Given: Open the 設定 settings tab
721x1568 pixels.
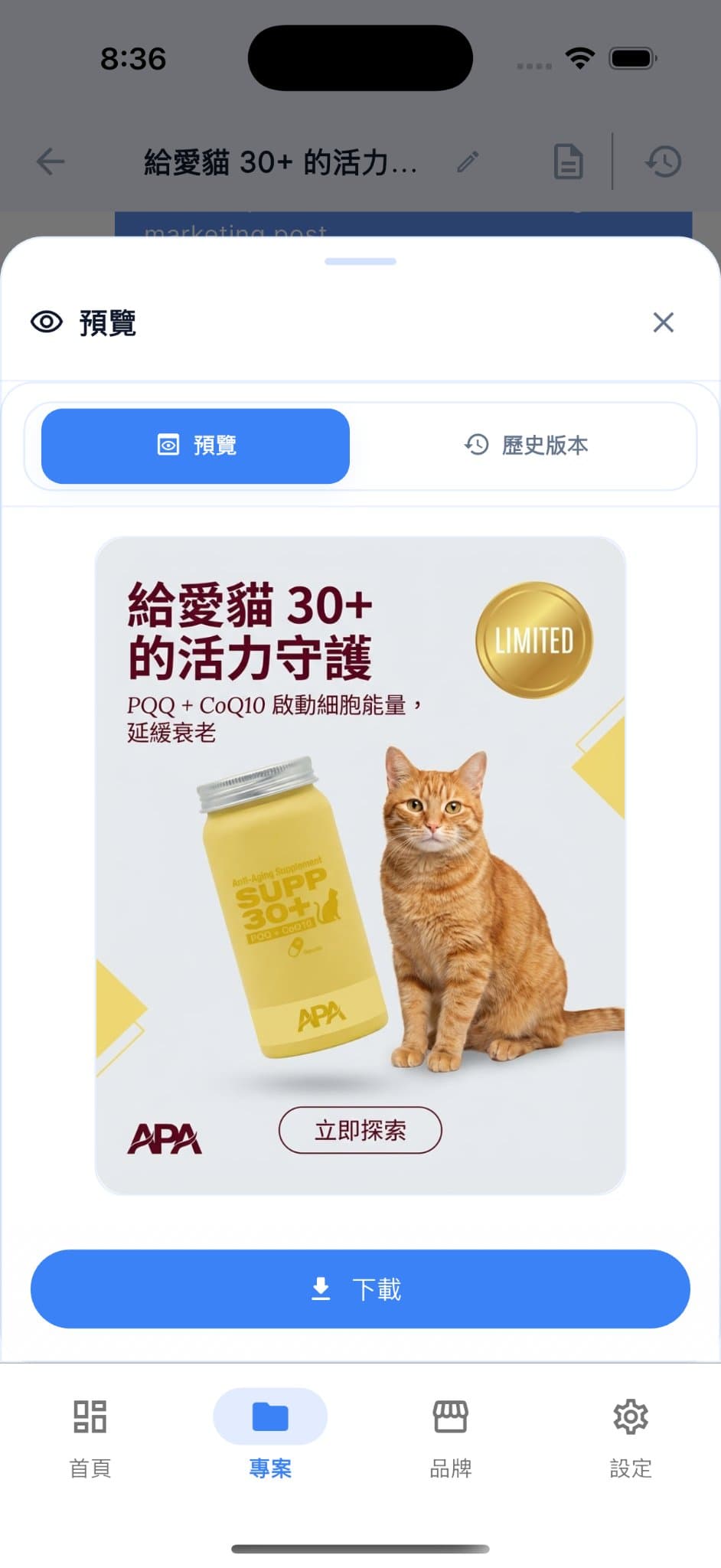Looking at the screenshot, I should (631, 1437).
